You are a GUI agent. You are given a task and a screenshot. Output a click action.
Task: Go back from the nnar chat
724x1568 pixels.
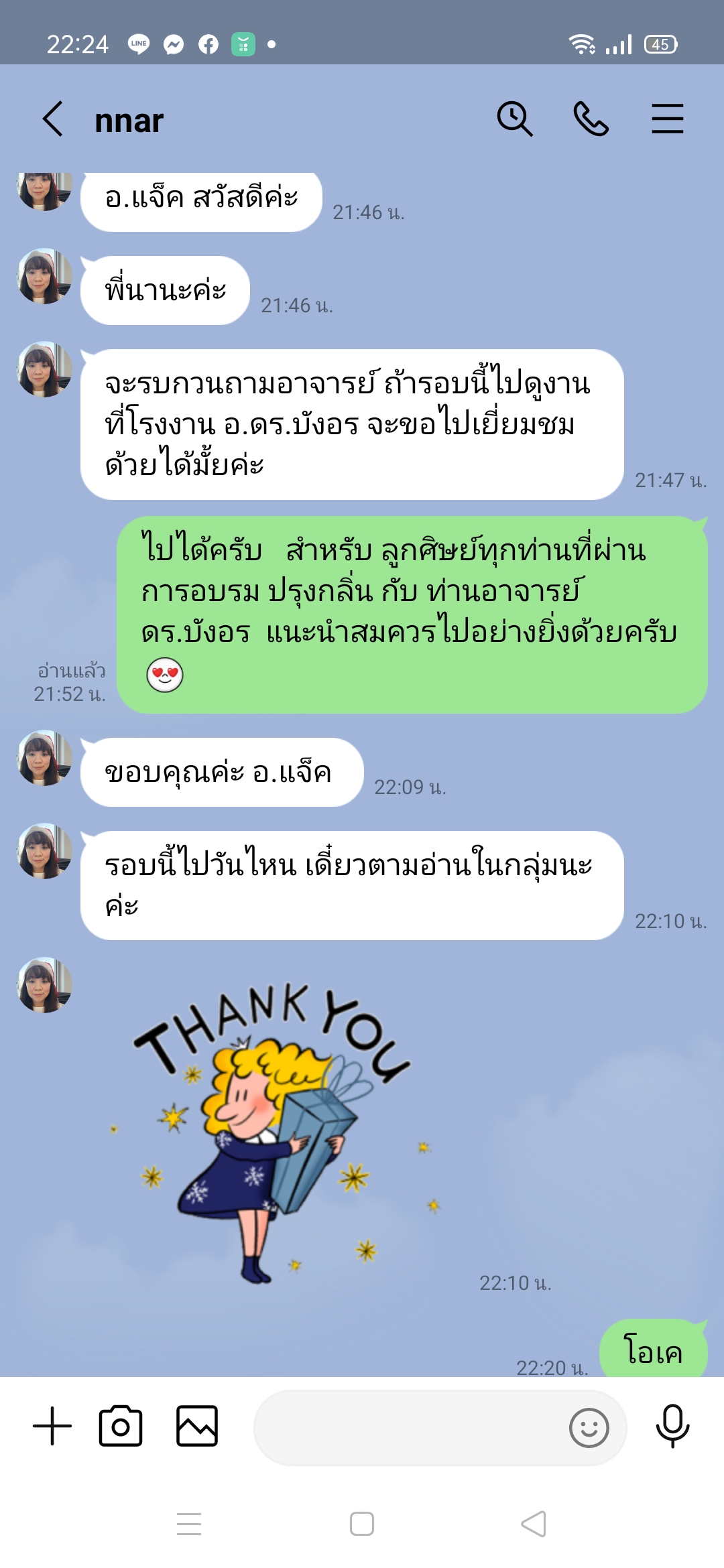pyautogui.click(x=52, y=119)
